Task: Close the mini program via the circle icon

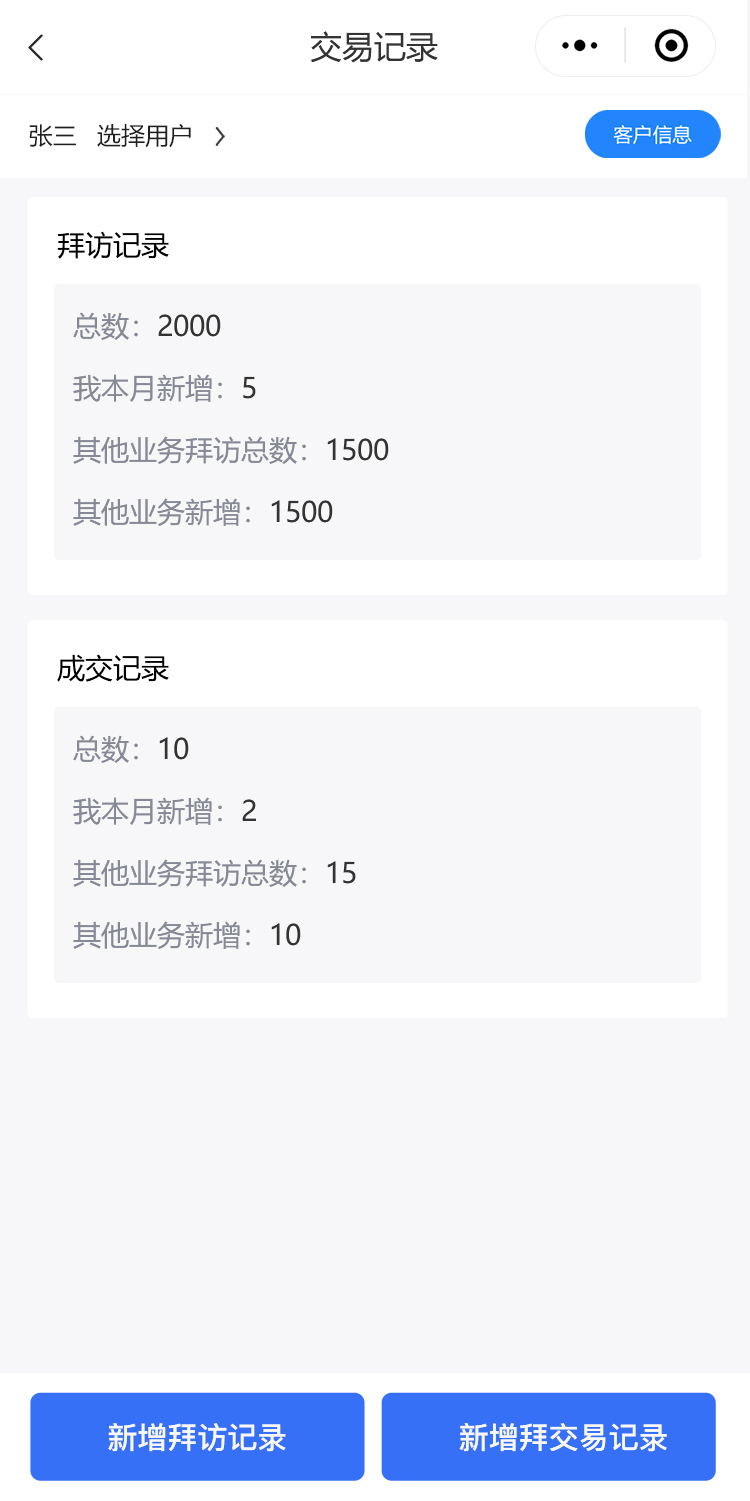Action: [671, 46]
